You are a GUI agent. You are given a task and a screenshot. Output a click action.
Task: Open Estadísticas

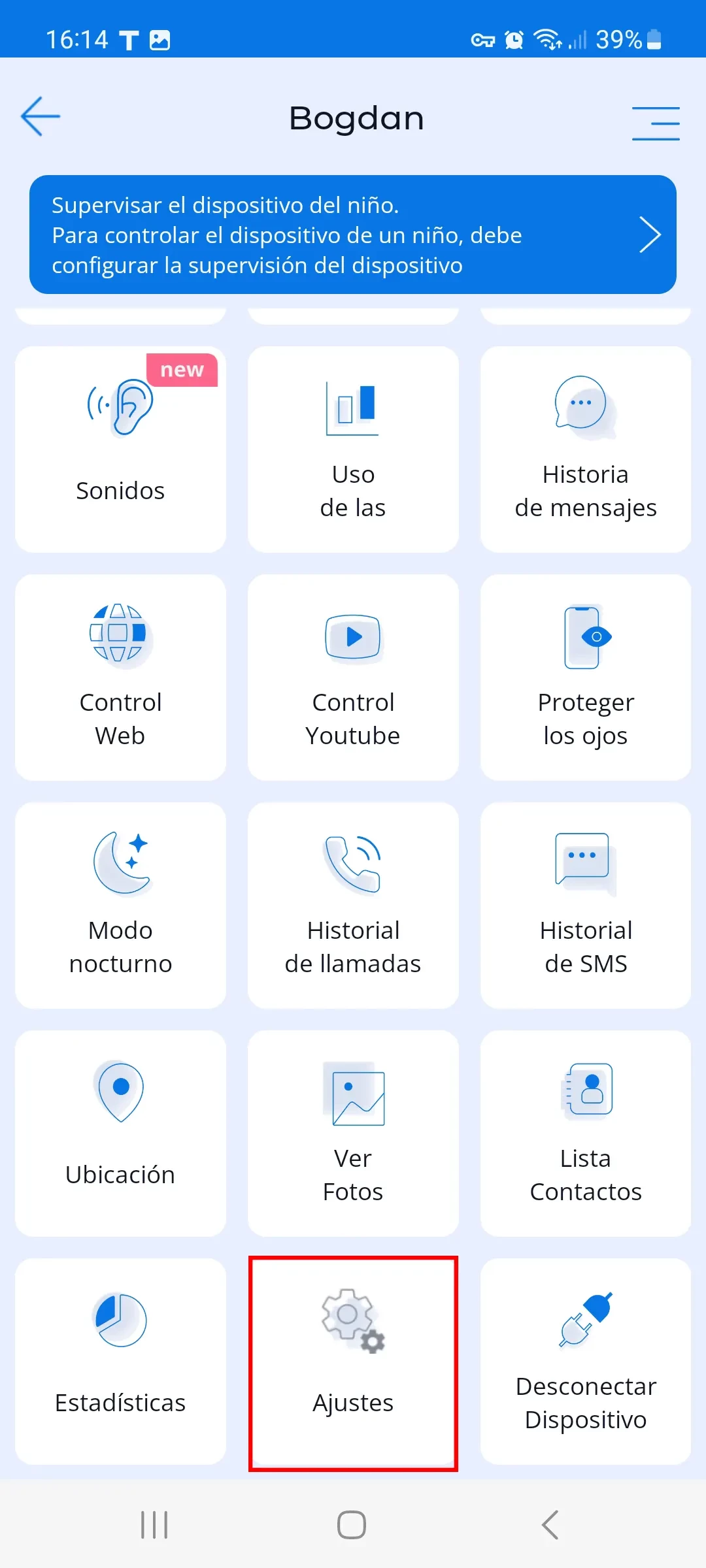point(120,1362)
